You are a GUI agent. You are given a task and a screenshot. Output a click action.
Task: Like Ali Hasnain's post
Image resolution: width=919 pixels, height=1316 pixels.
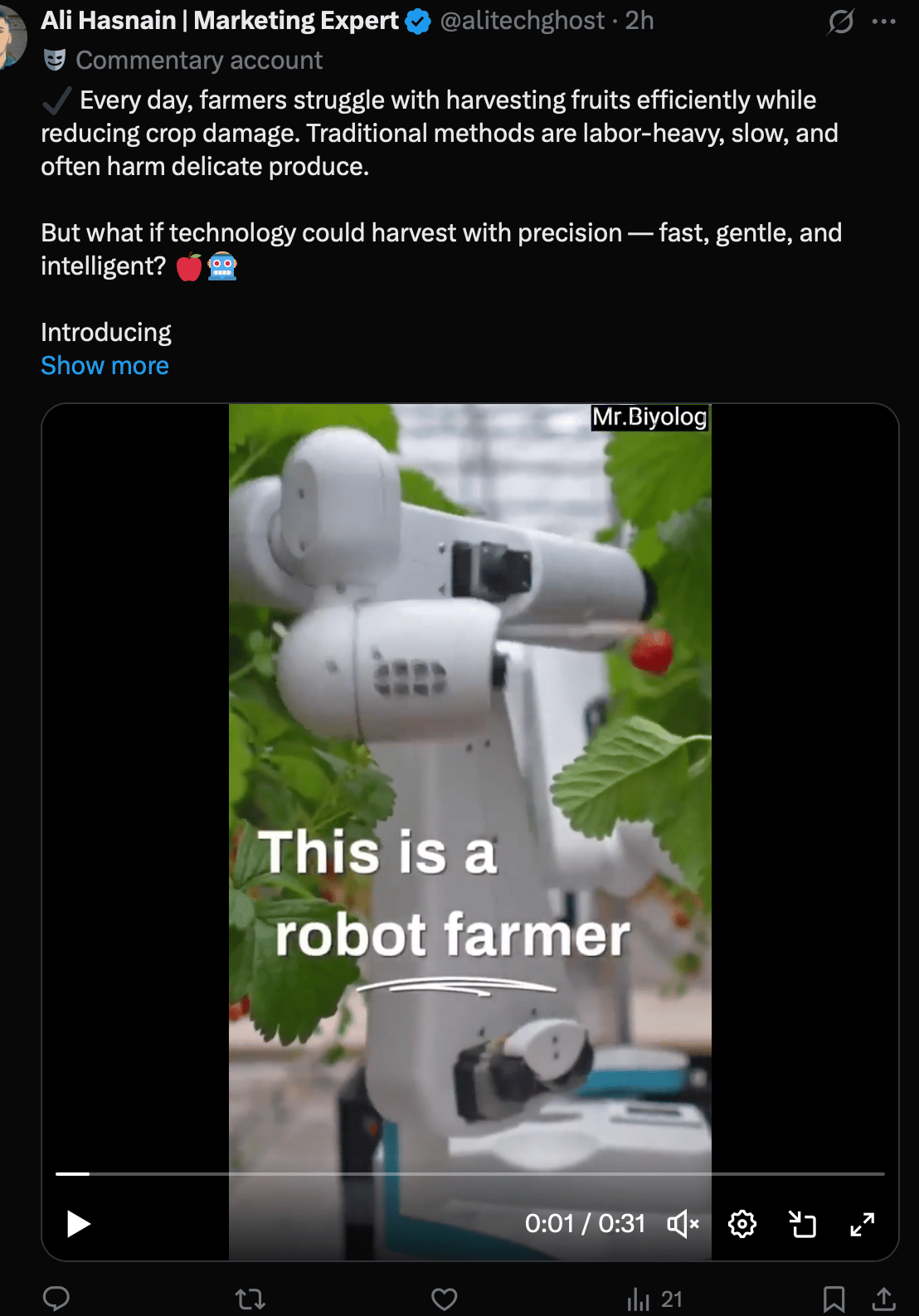[x=445, y=1298]
